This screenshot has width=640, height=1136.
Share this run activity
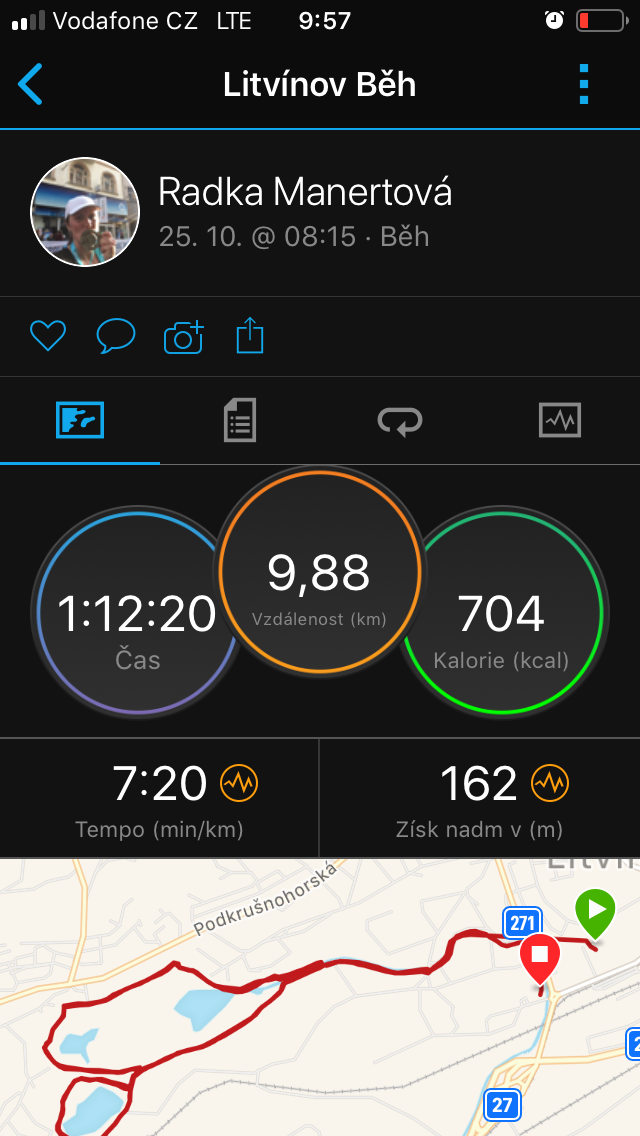250,337
